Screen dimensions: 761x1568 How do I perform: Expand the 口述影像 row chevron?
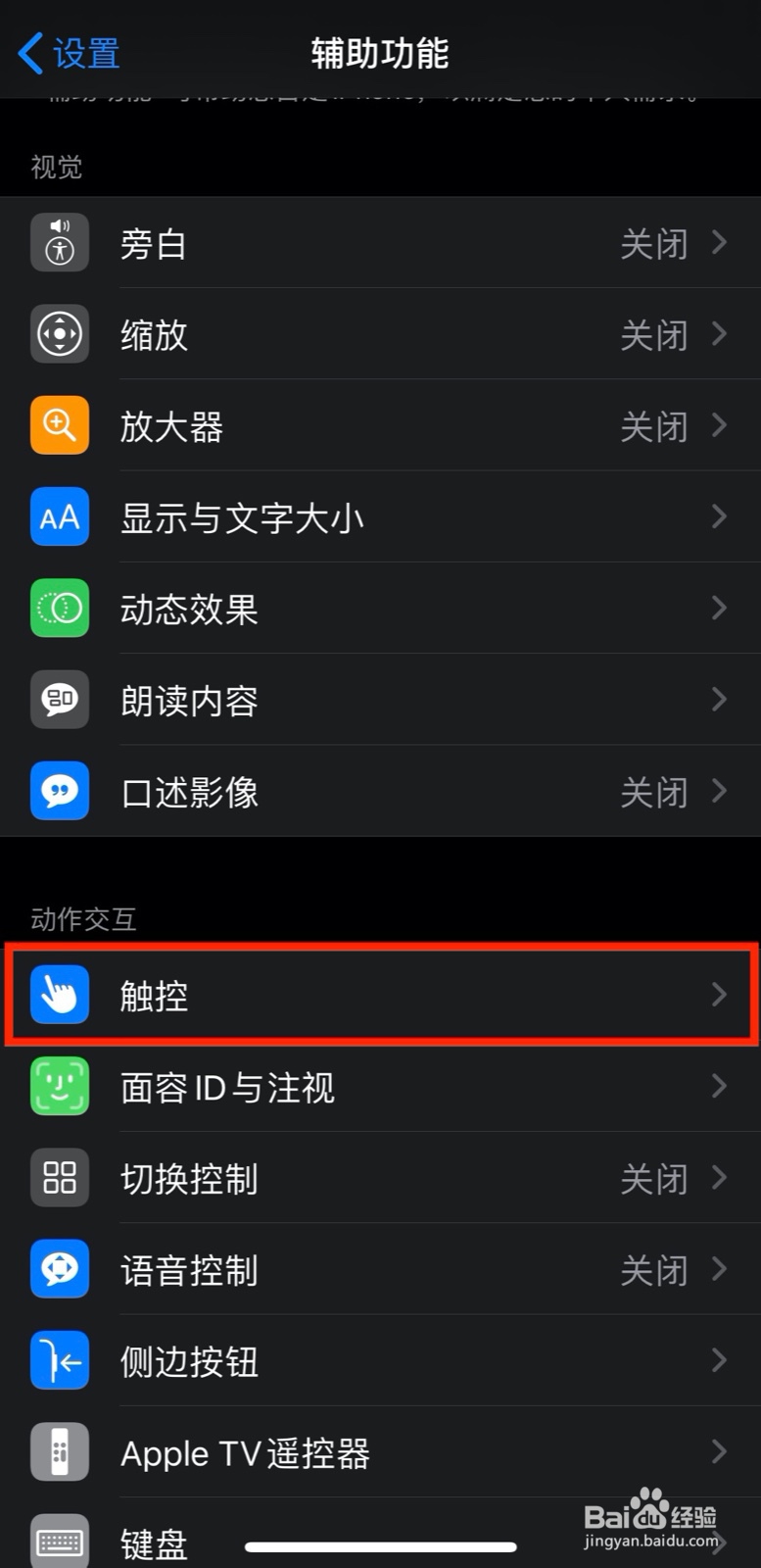[721, 791]
